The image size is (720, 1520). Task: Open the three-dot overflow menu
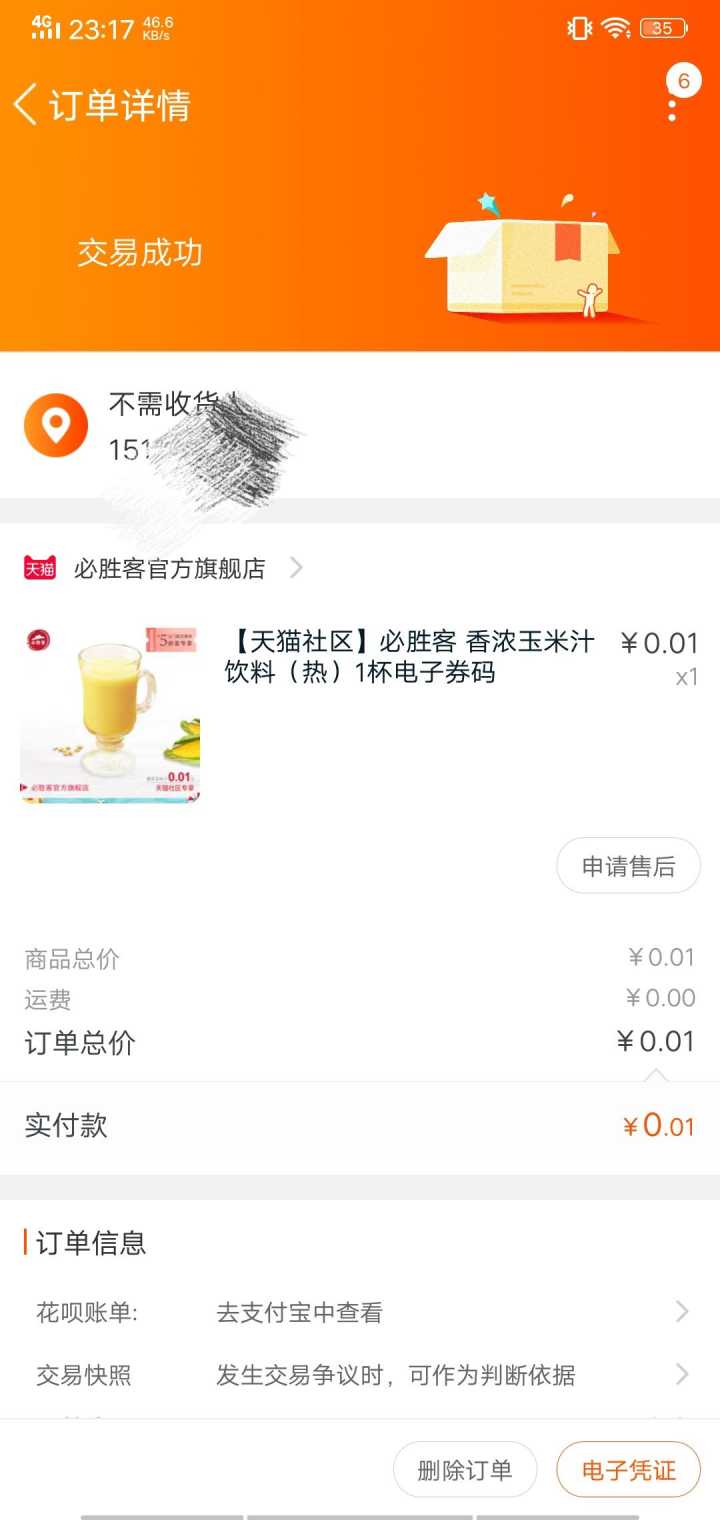(x=672, y=103)
